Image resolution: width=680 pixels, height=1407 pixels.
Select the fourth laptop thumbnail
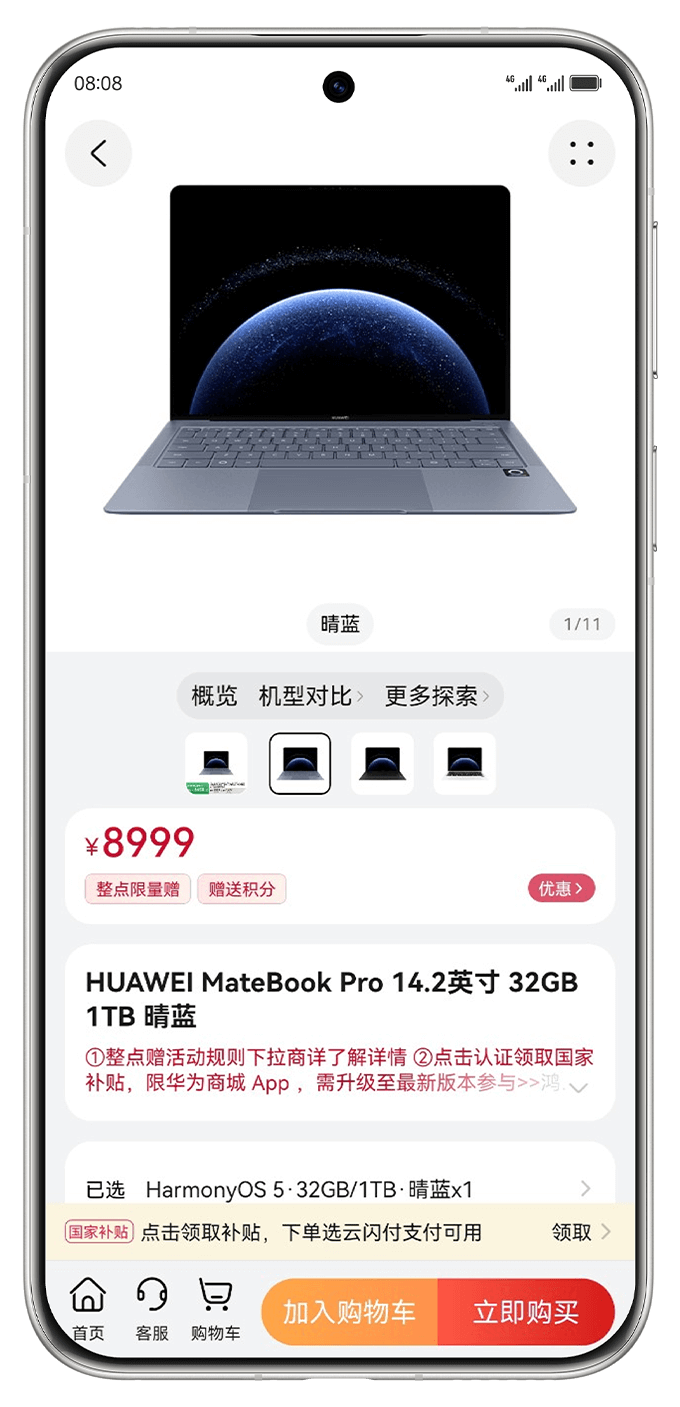coord(464,763)
